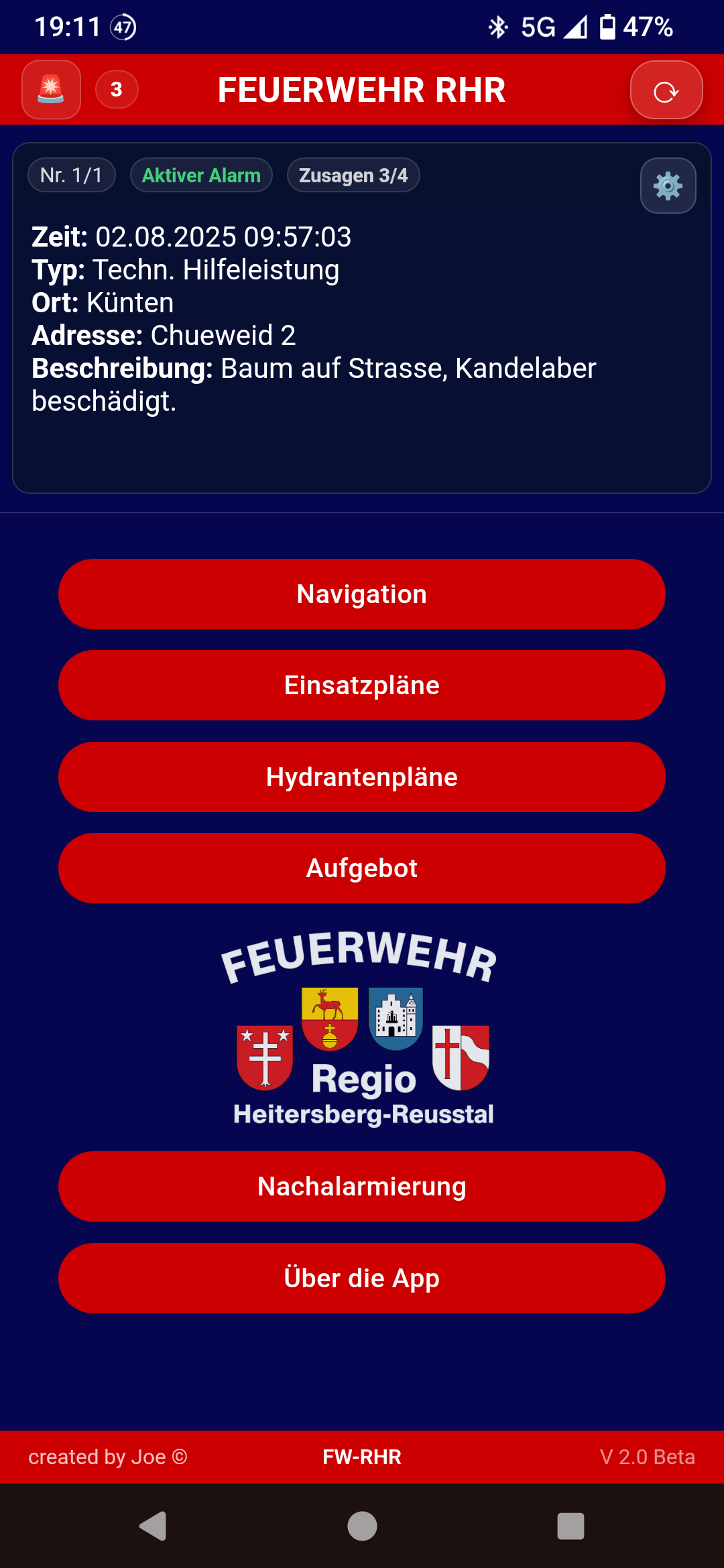
Task: Tap the Android home button
Action: 362,1526
